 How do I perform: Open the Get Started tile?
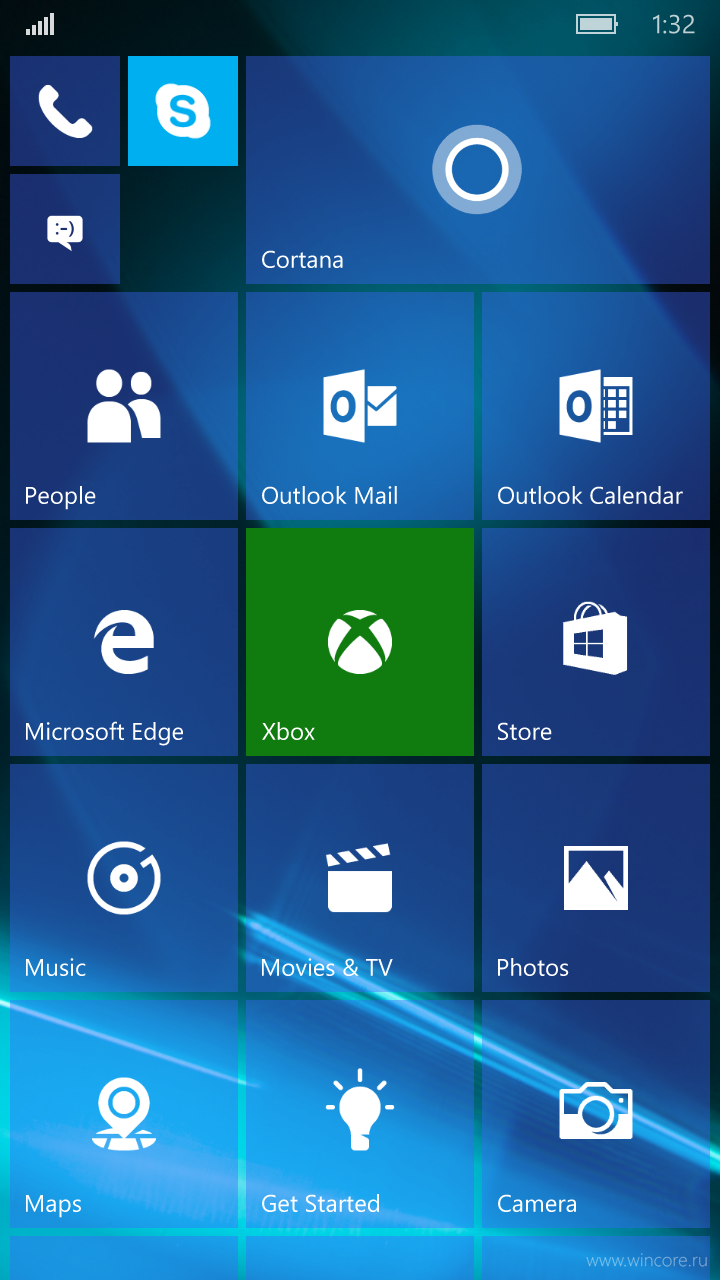coord(360,1114)
